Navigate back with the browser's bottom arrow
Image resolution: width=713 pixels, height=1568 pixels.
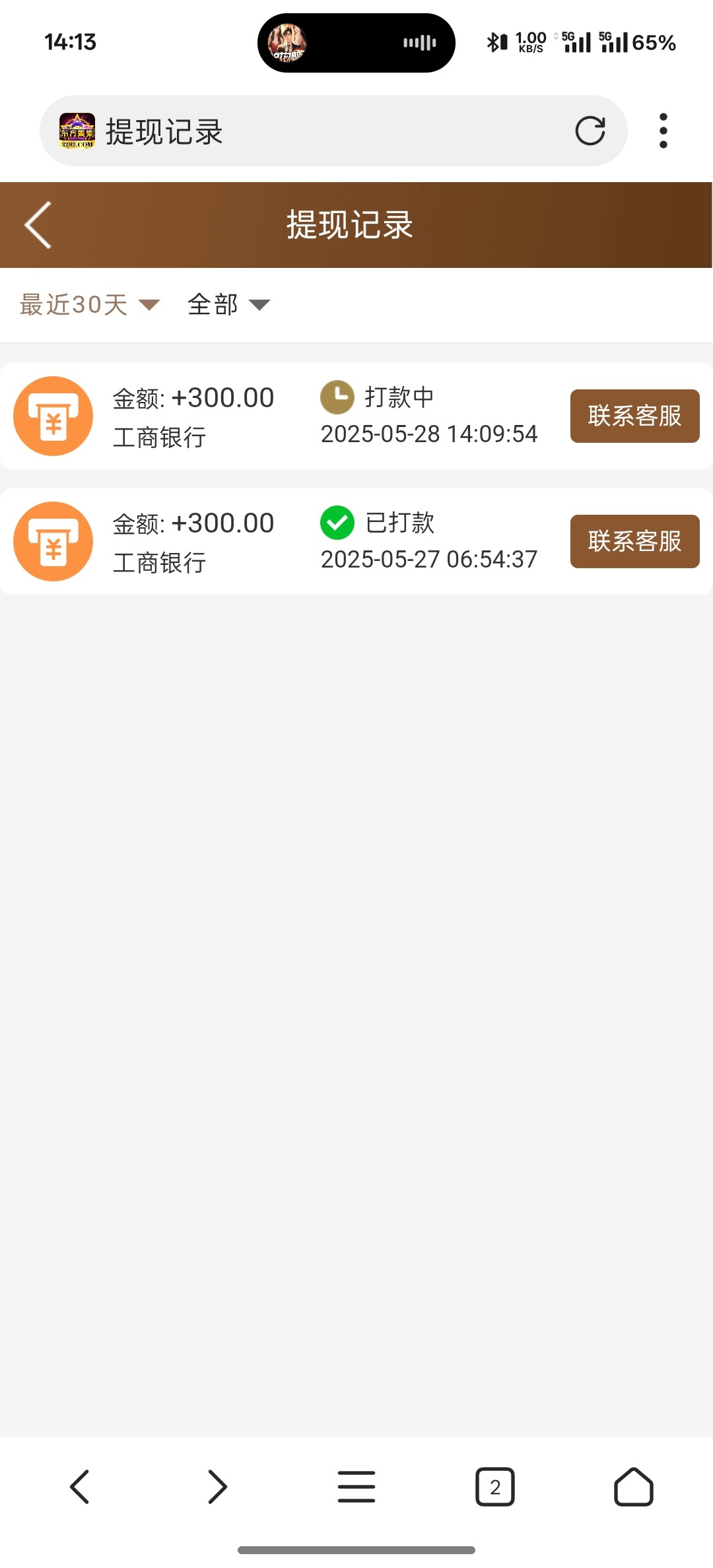pos(80,1487)
